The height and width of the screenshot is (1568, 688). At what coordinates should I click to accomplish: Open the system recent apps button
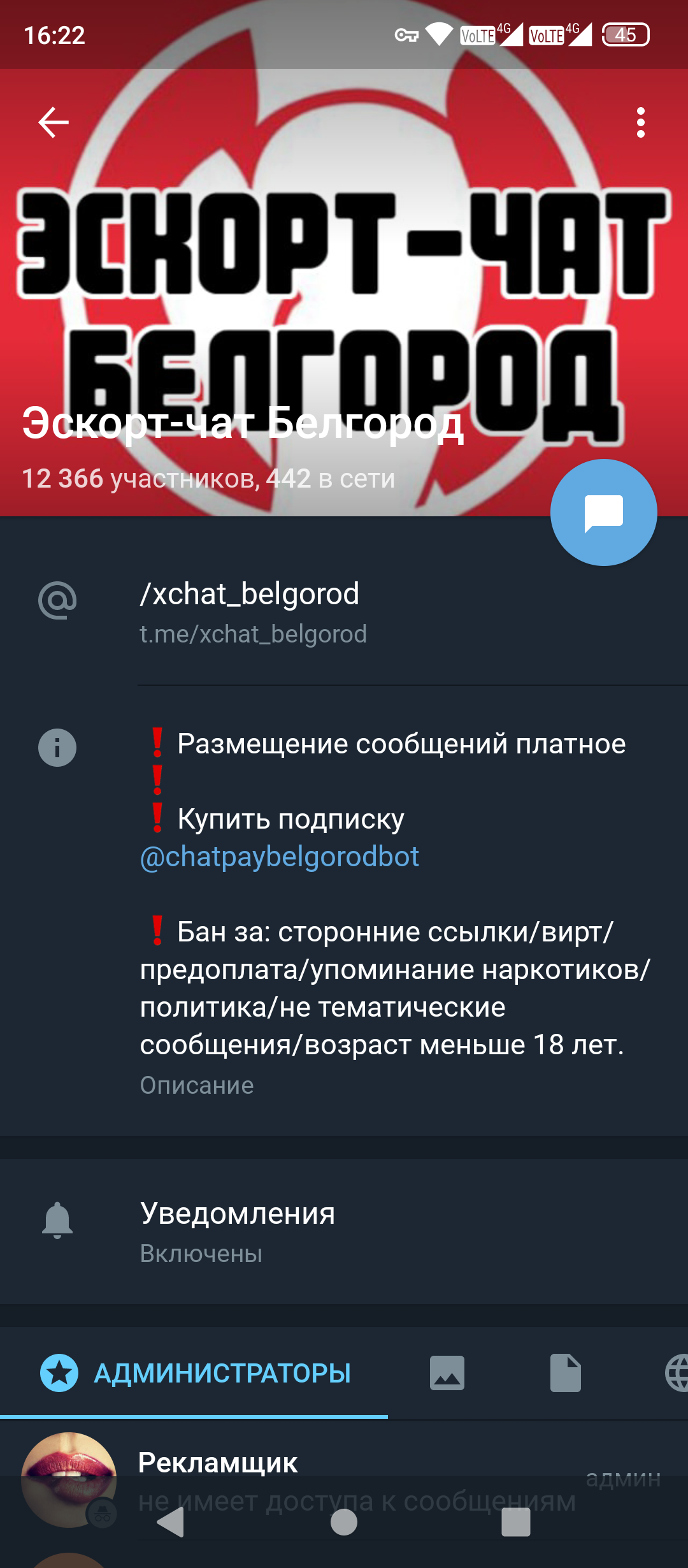point(516,1522)
